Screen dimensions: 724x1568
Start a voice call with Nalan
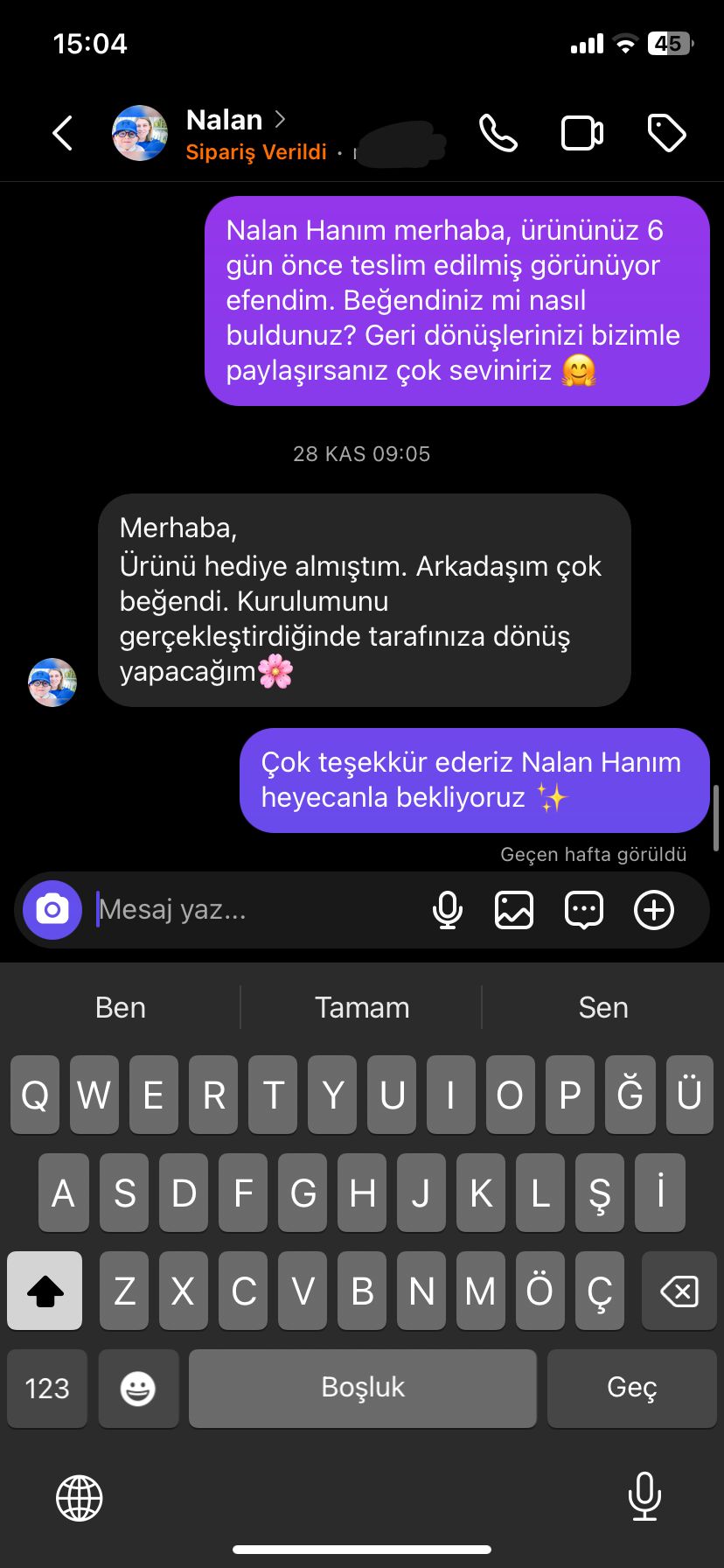(498, 133)
